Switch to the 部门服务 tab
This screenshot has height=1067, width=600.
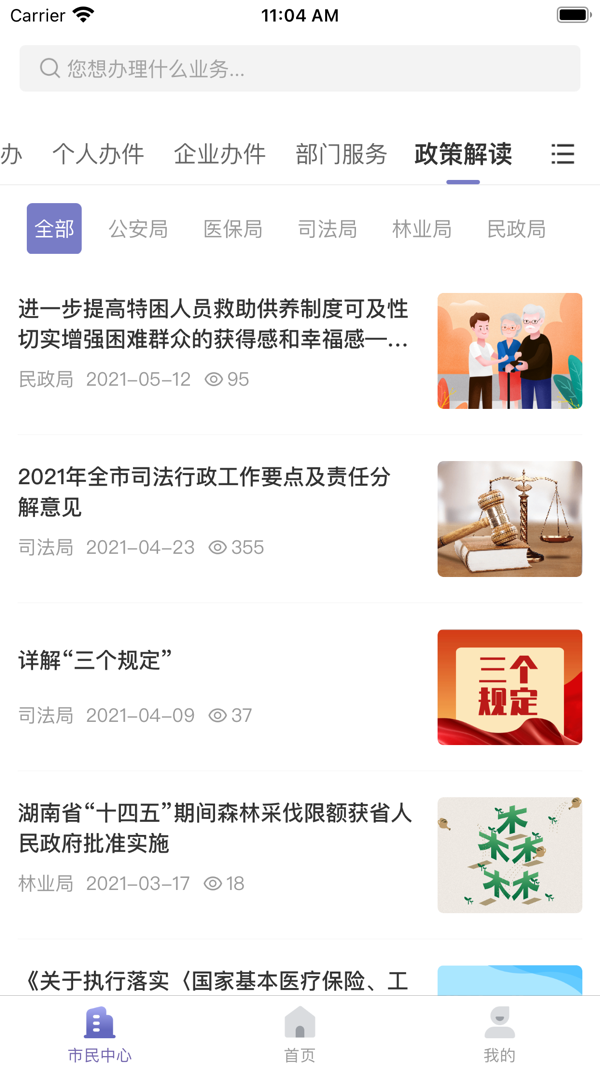point(341,154)
